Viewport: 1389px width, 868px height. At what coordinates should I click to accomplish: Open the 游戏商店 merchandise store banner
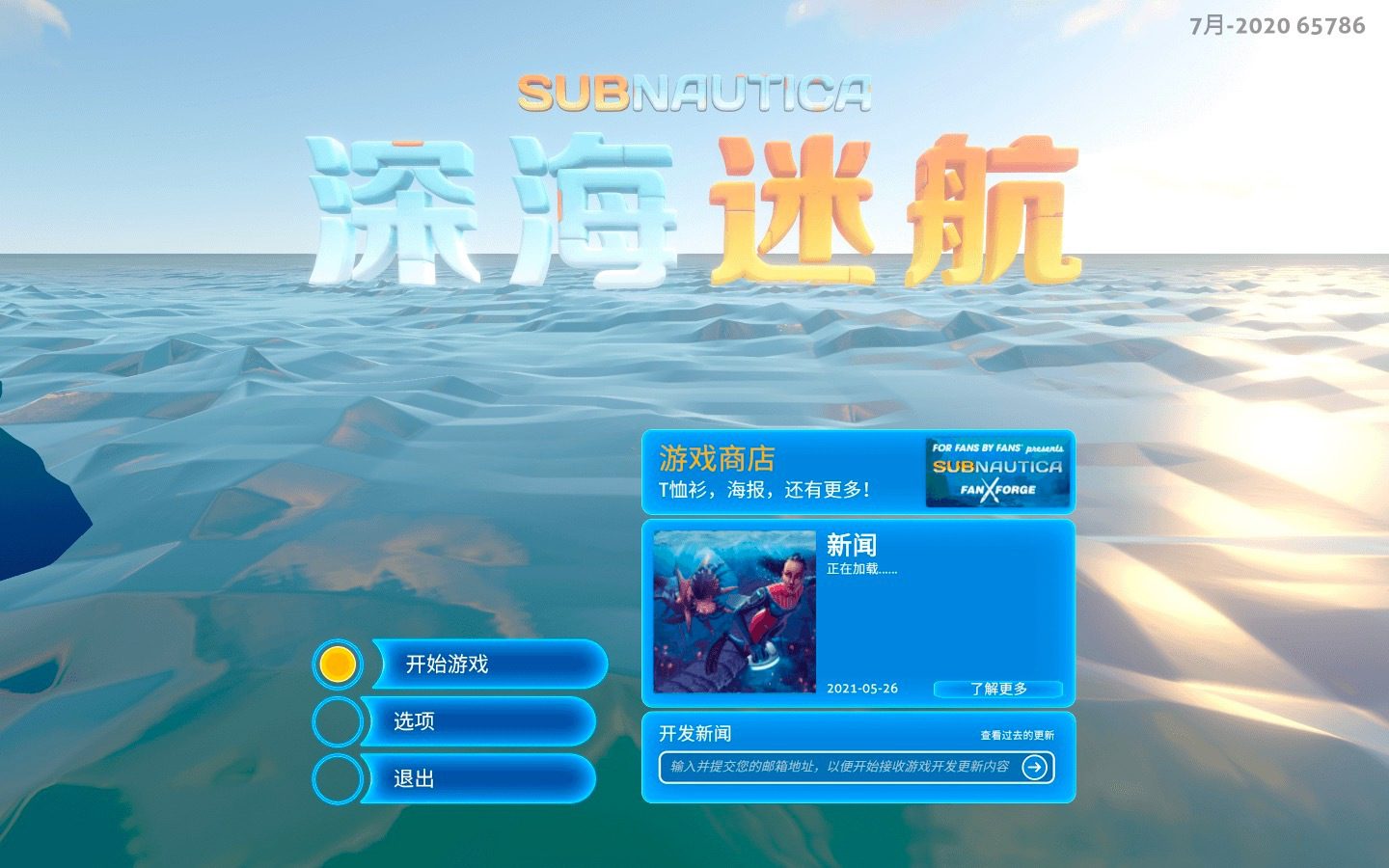(x=857, y=472)
